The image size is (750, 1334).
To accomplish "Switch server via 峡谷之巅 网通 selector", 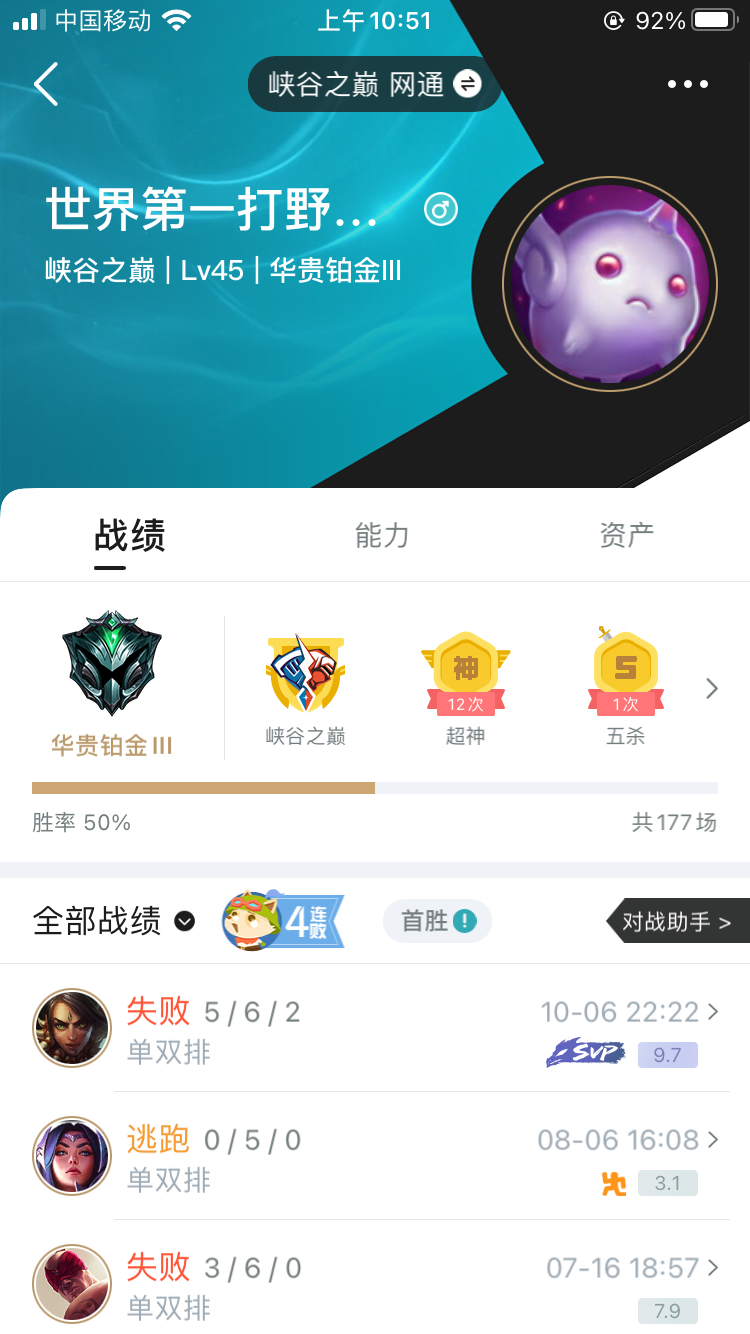I will (x=374, y=84).
